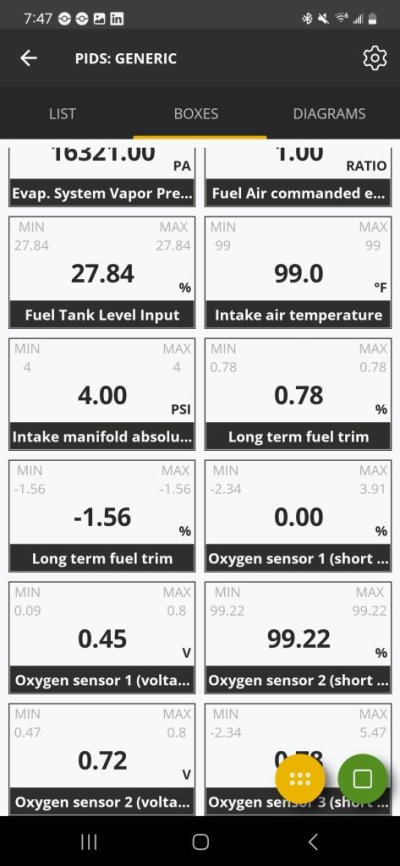Viewport: 400px width, 866px height.
Task: Open the Evap. System Vapor Pressure box
Action: (102, 177)
